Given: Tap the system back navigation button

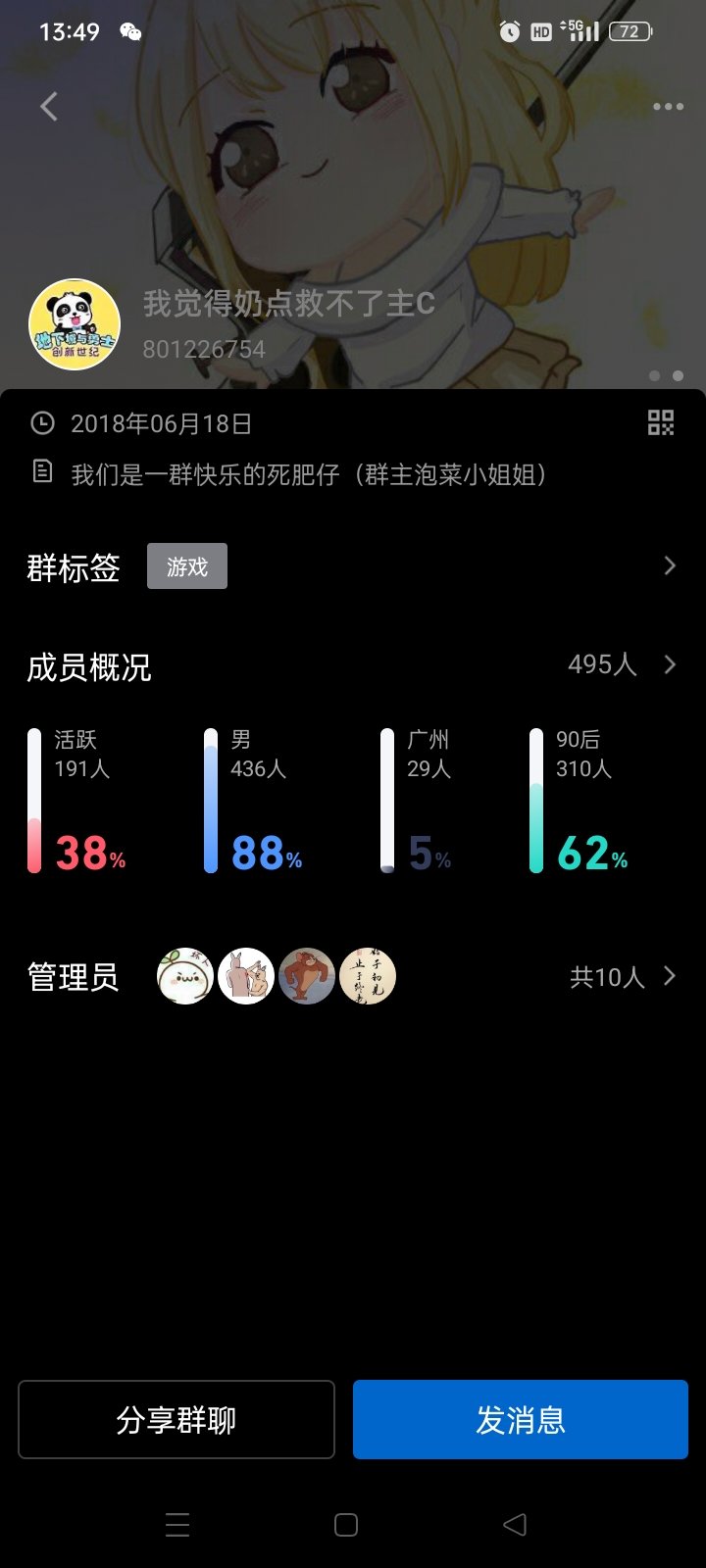Looking at the screenshot, I should pyautogui.click(x=515, y=1524).
